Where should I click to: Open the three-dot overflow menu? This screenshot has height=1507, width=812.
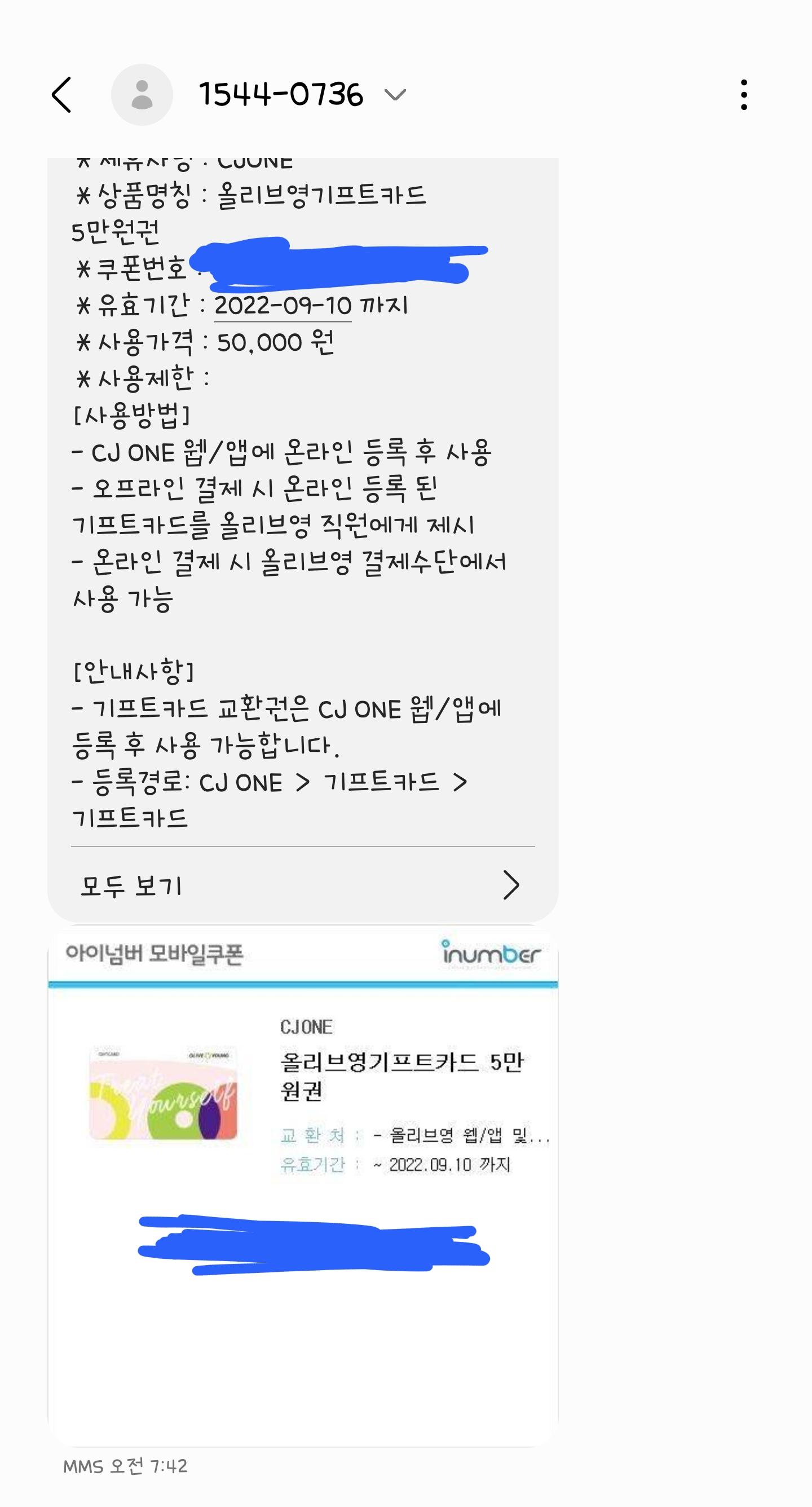click(x=744, y=95)
